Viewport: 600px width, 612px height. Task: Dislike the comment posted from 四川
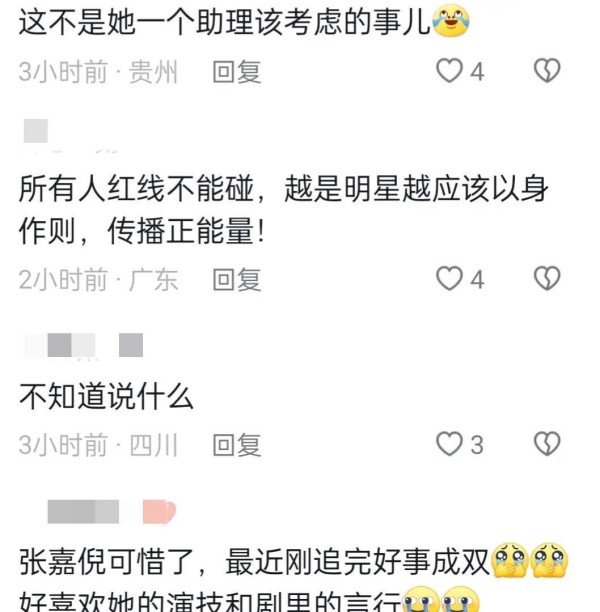tap(546, 444)
